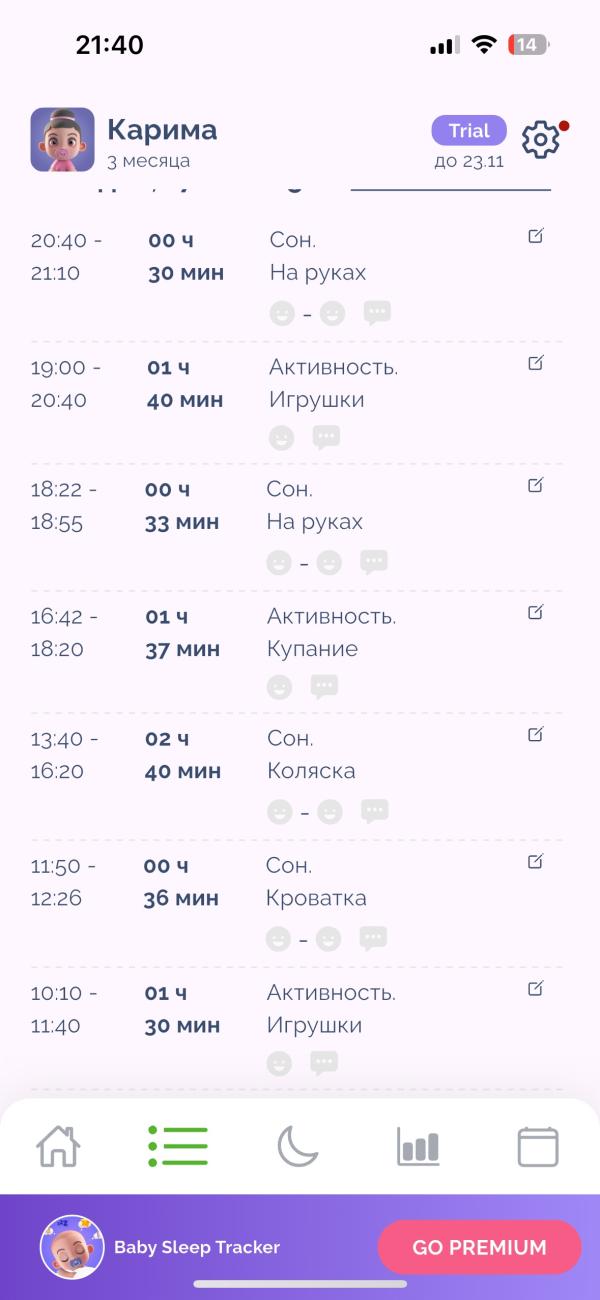Edit the 13:40 - 16:20 Коляска entry
Viewport: 600px width, 1300px height.
tap(536, 734)
